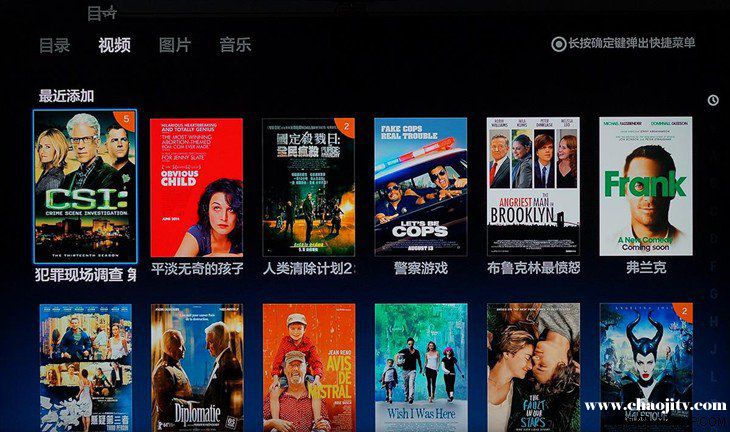Open 警察游戏 (Let's Be Cops)
The height and width of the screenshot is (432, 730).
420,187
